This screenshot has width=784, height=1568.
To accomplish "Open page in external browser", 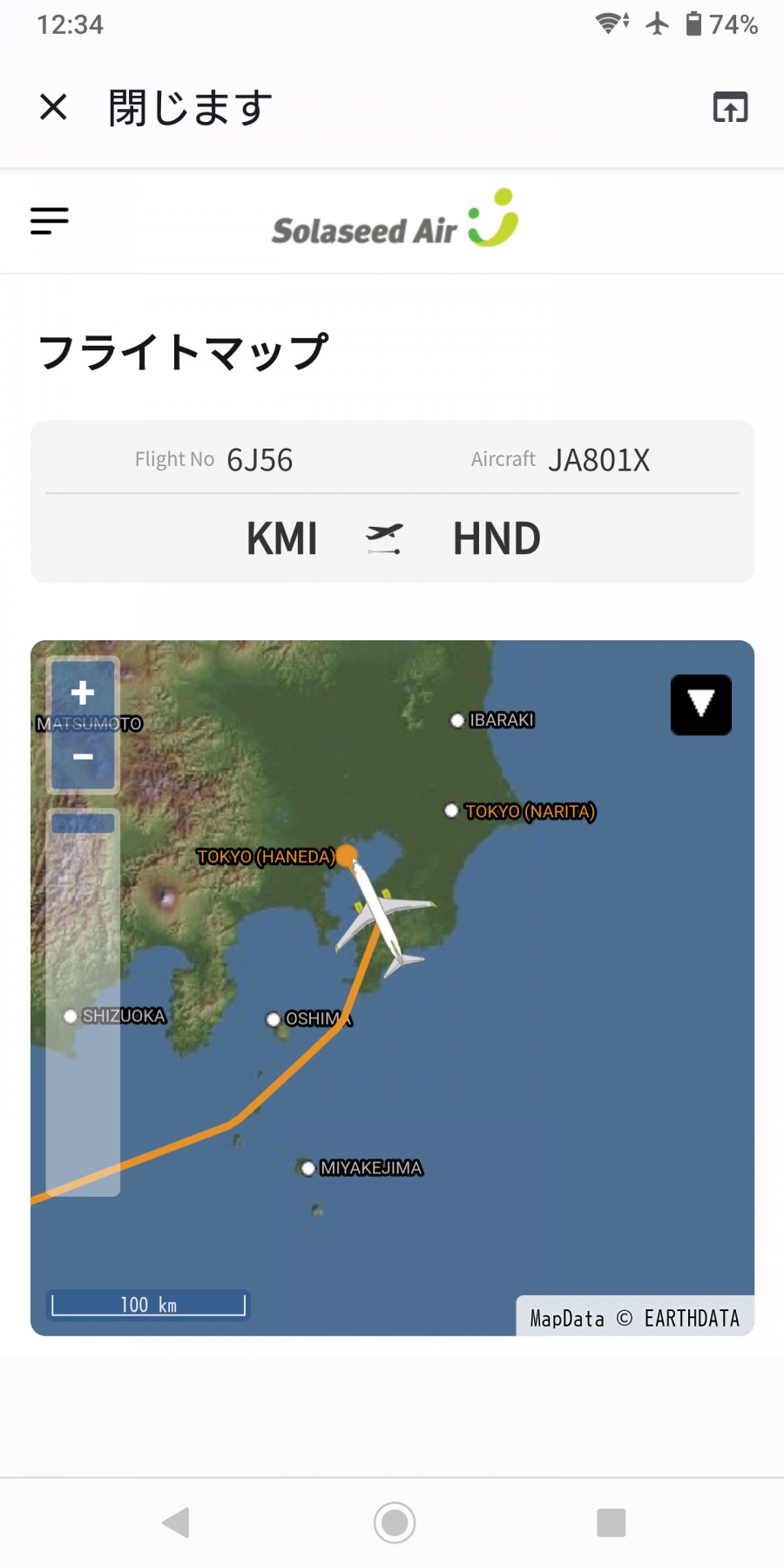I will pos(730,108).
